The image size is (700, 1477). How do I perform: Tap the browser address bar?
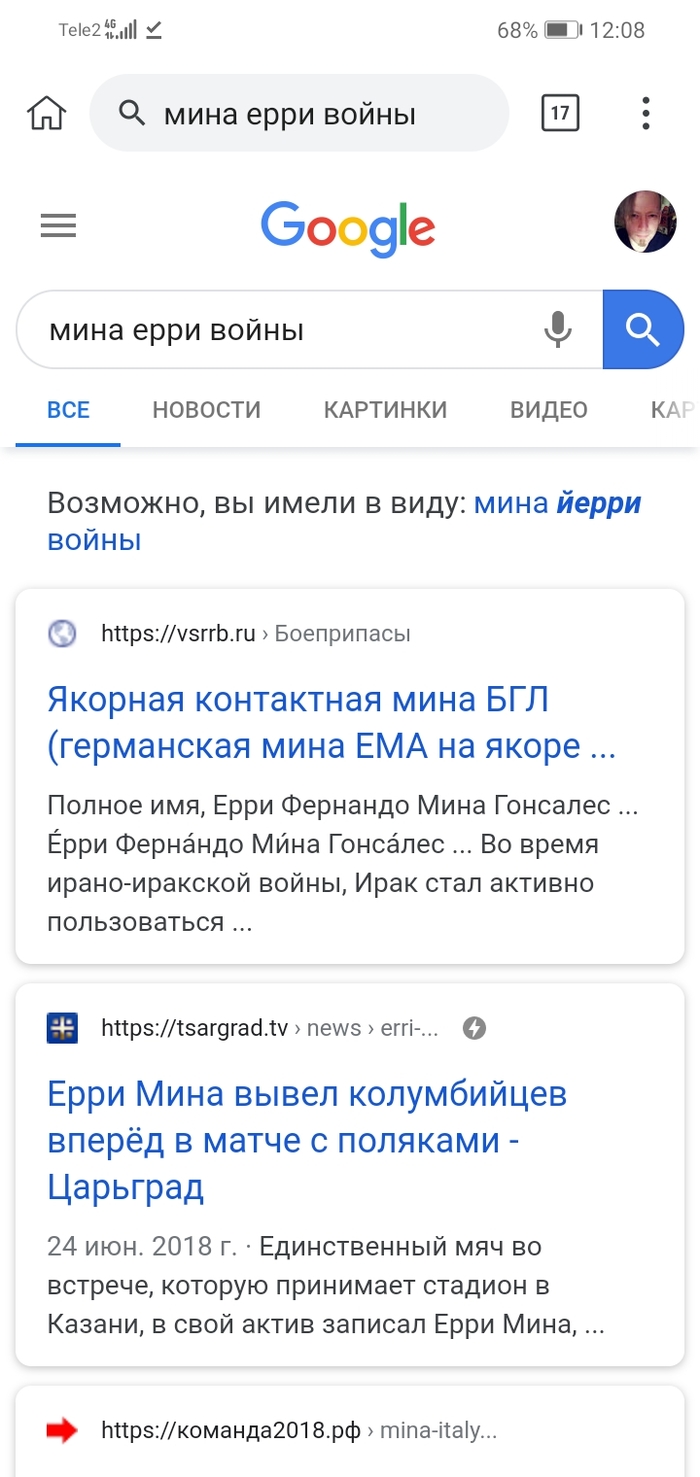click(300, 113)
